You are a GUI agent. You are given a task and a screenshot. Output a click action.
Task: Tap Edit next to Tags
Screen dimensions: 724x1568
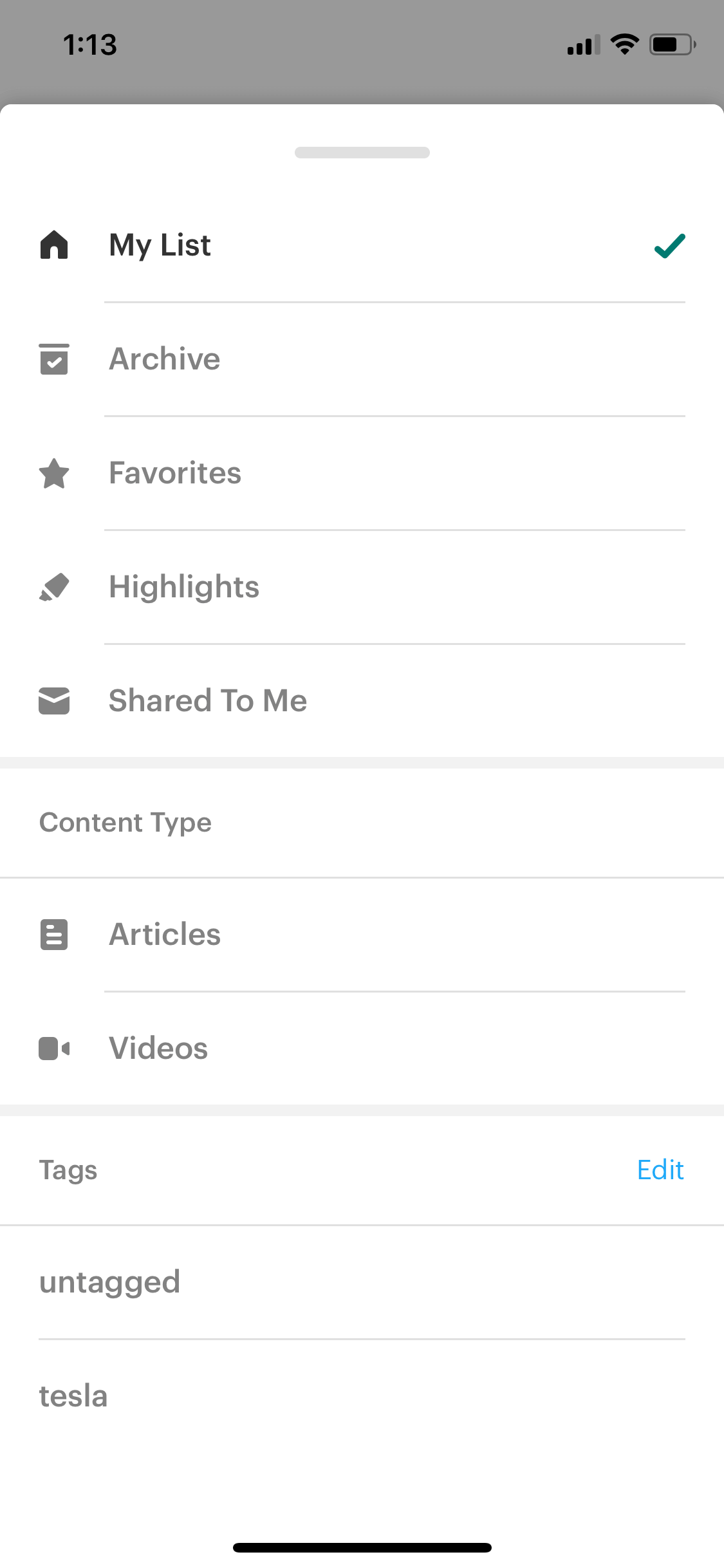point(660,1170)
